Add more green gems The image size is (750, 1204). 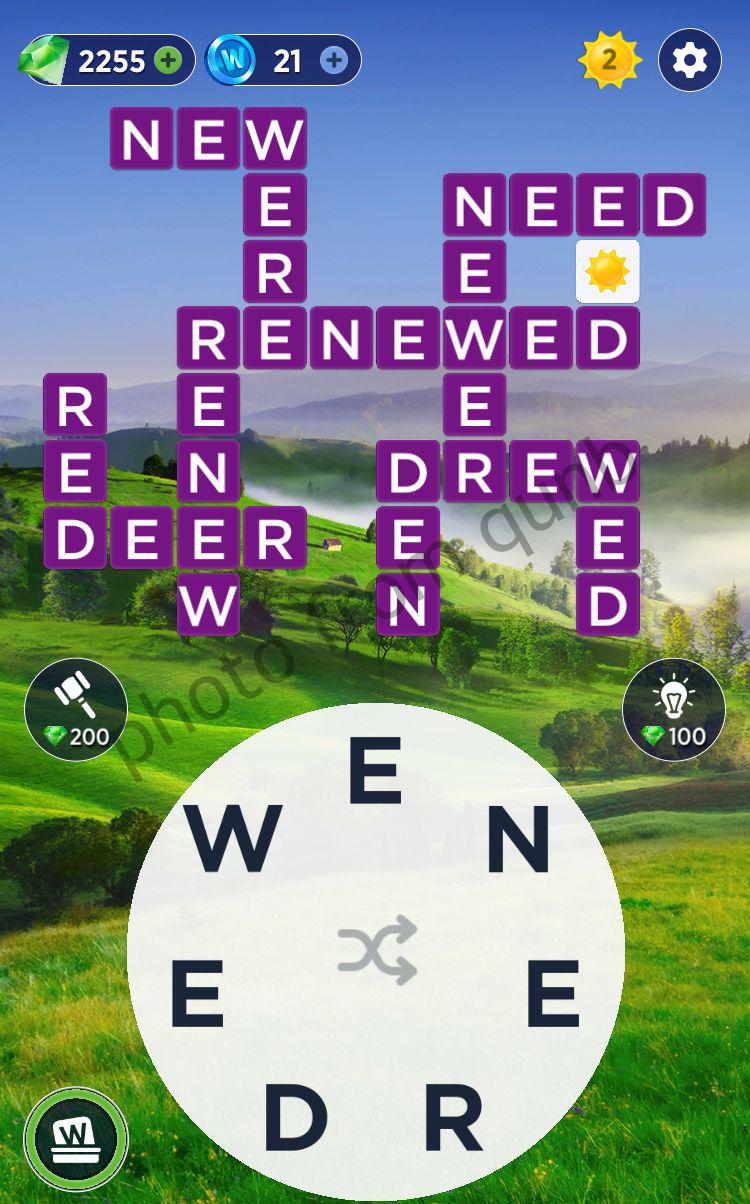[x=169, y=61]
